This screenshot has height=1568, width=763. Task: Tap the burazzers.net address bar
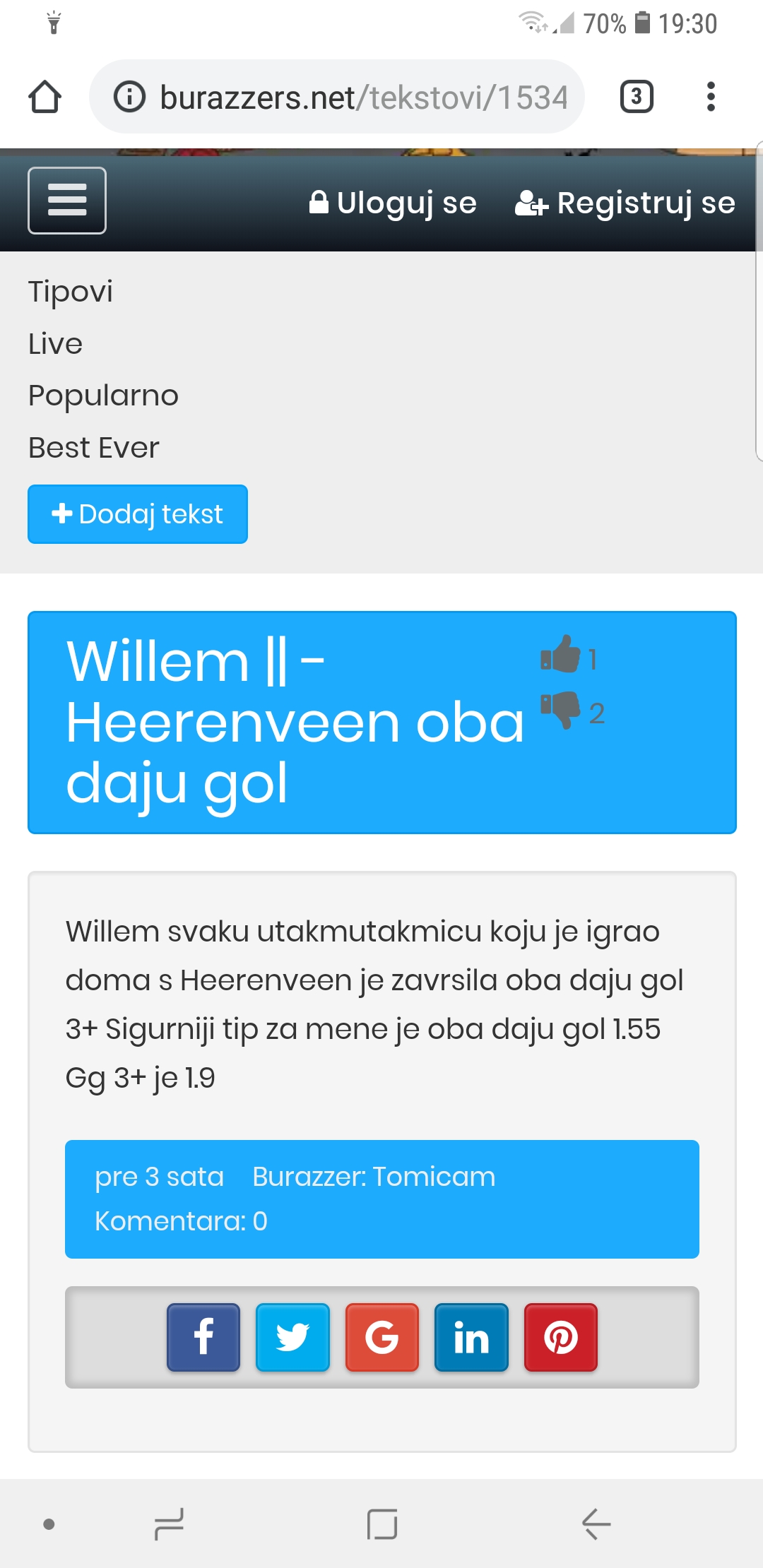tap(353, 97)
